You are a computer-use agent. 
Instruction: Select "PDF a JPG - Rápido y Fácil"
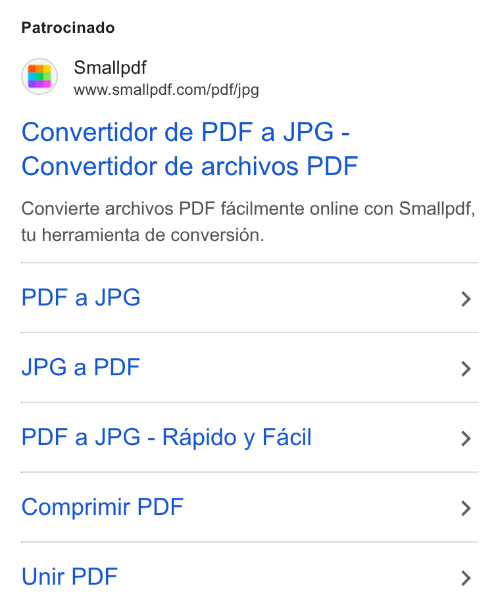(x=250, y=437)
